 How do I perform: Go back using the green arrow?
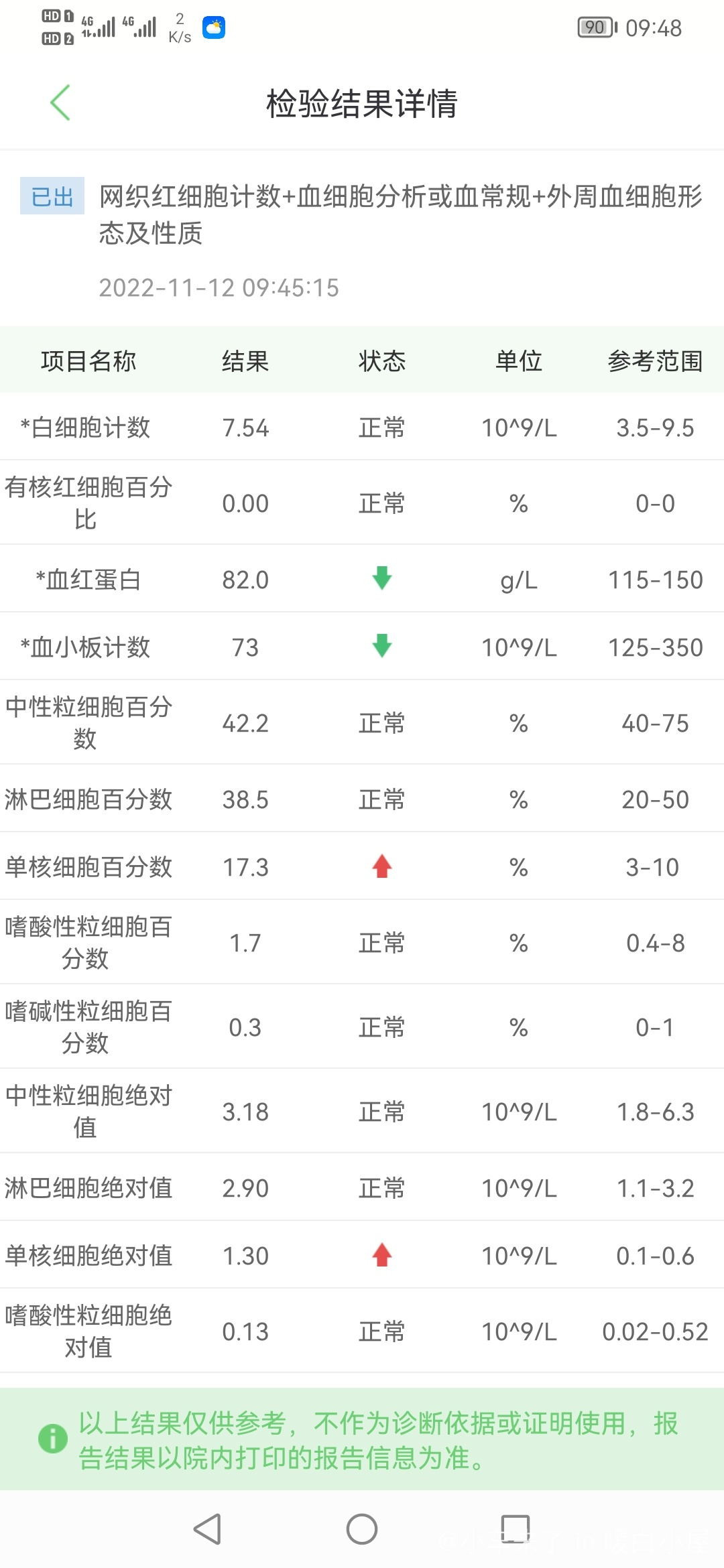click(60, 103)
